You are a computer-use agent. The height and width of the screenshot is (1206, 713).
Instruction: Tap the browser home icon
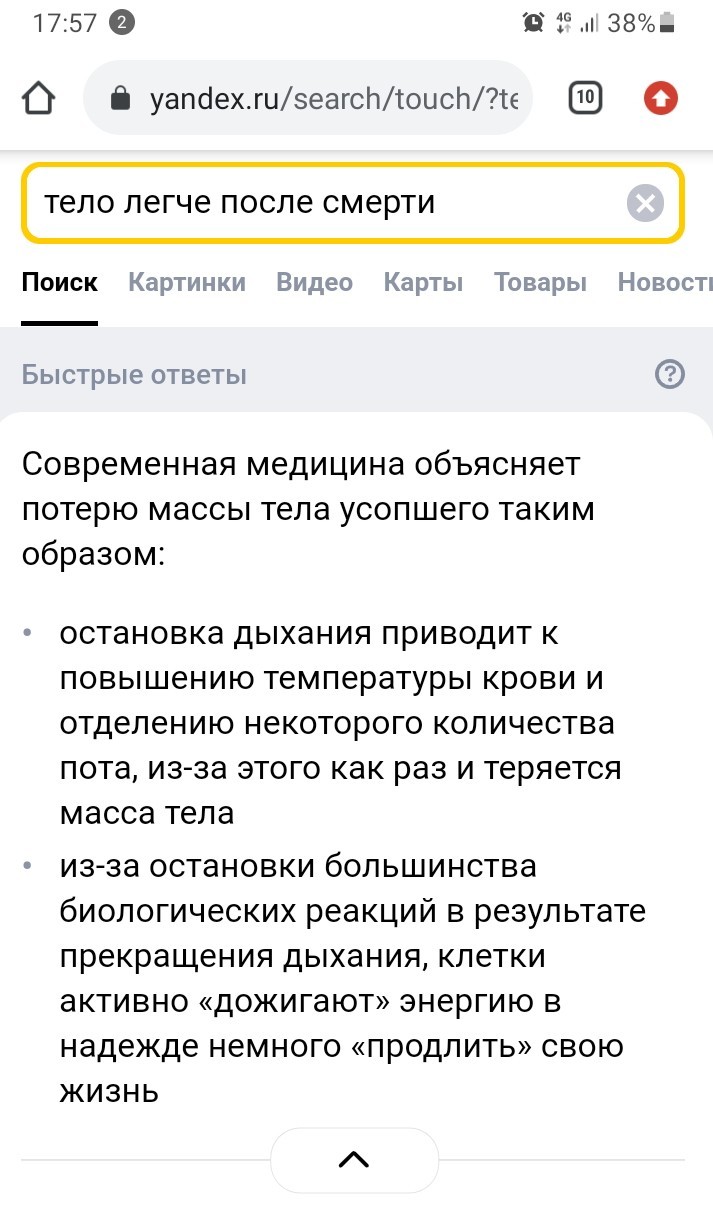point(39,98)
